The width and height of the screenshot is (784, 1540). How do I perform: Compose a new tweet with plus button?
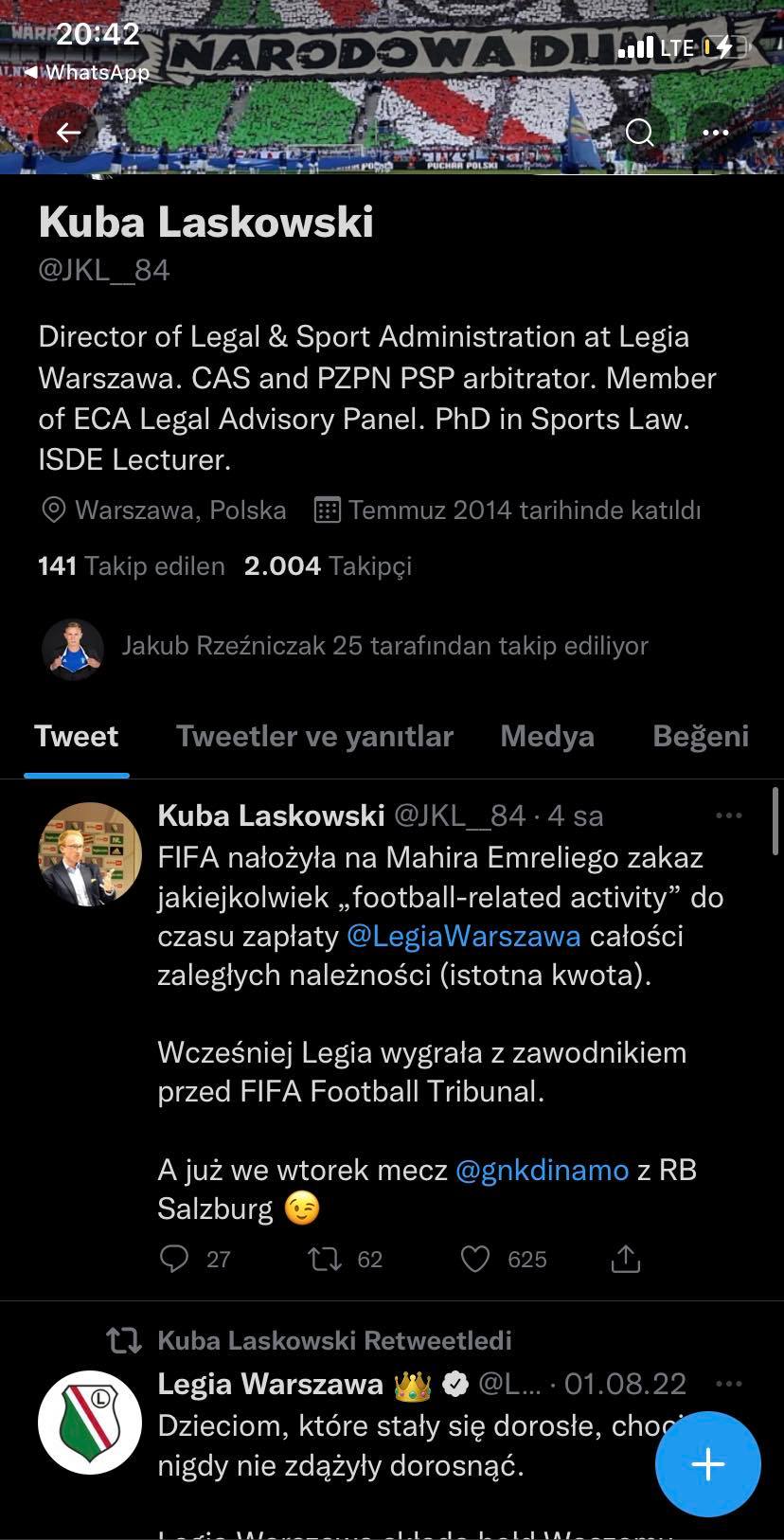pos(708,1464)
